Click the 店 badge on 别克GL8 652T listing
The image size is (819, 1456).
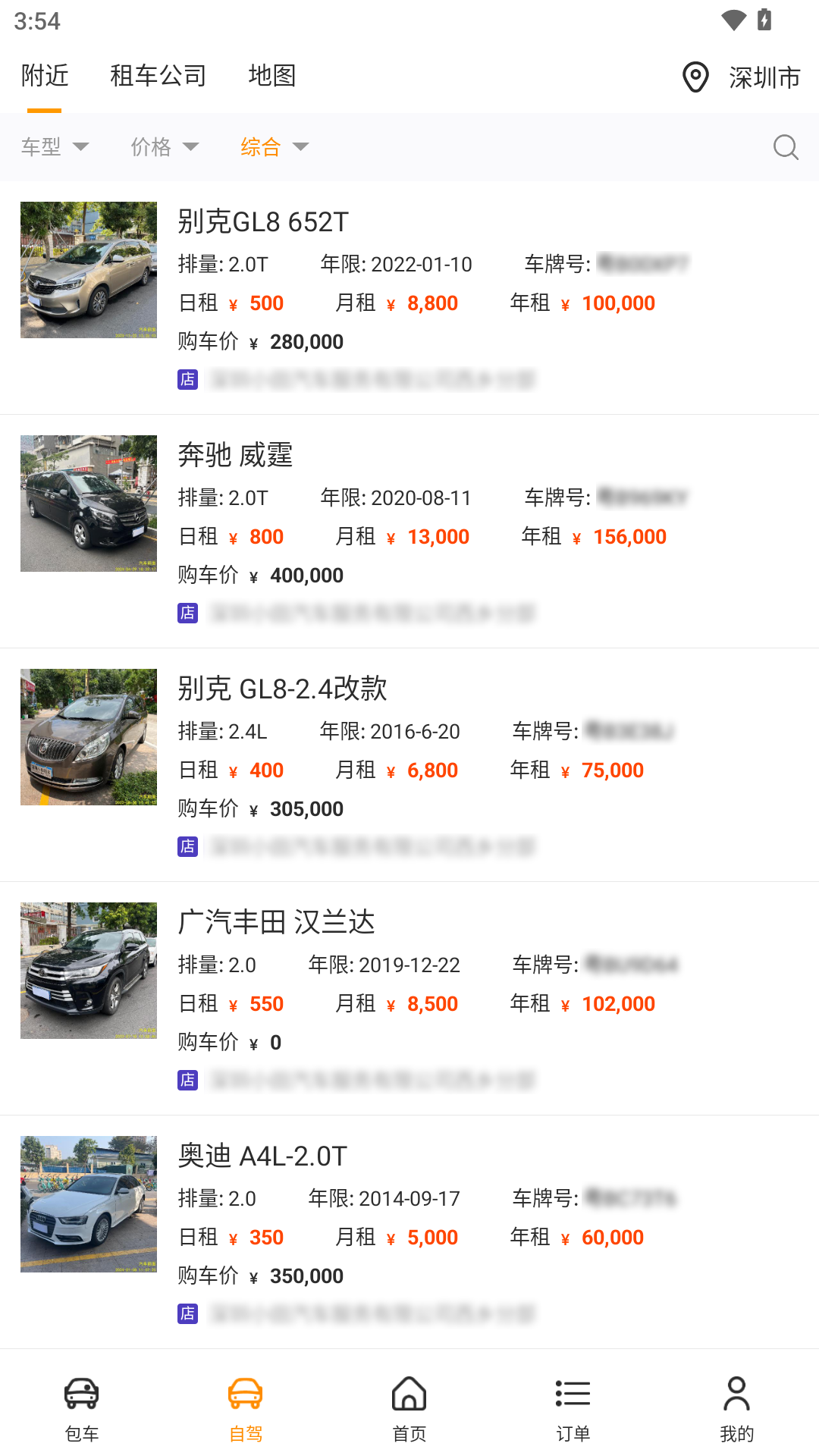(x=189, y=377)
